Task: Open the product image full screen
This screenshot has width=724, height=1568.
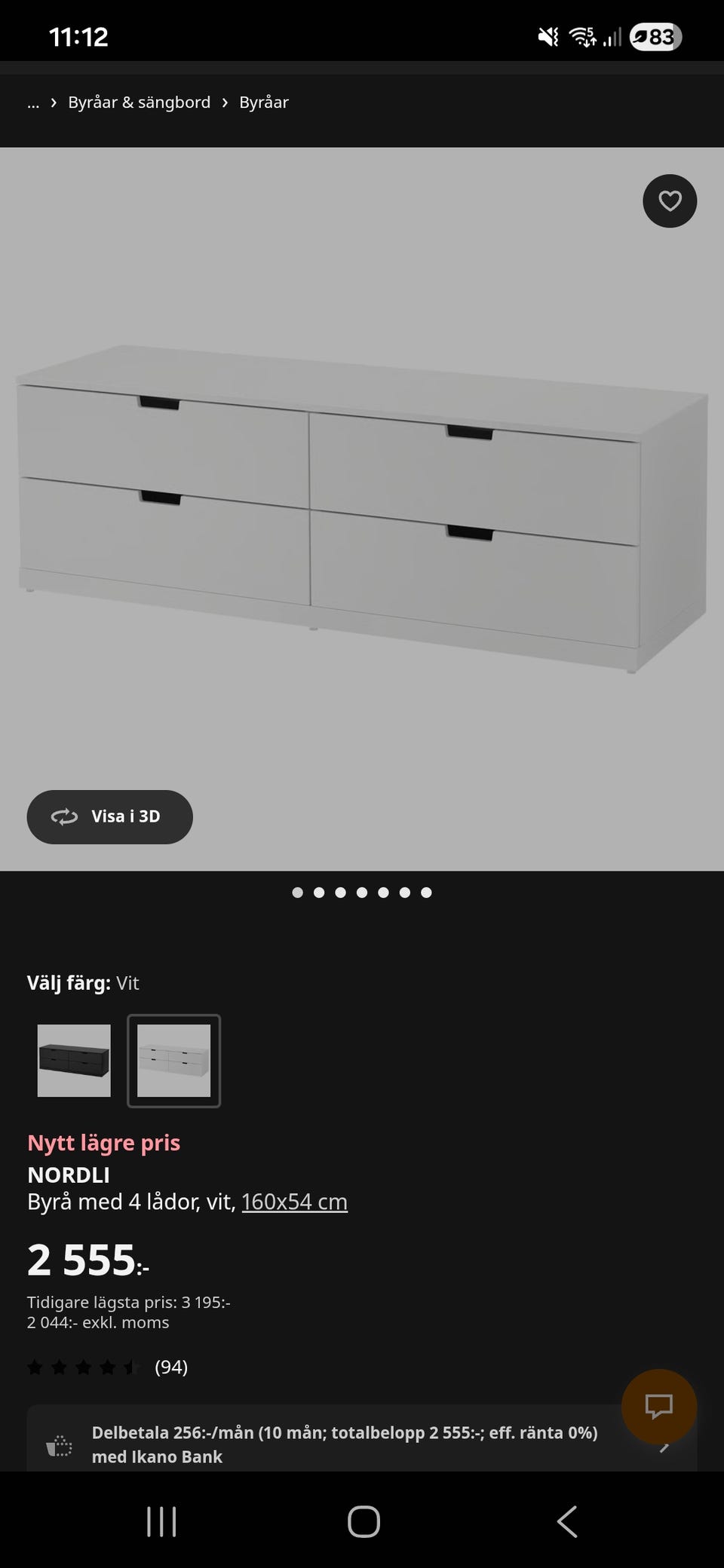Action: (x=362, y=505)
